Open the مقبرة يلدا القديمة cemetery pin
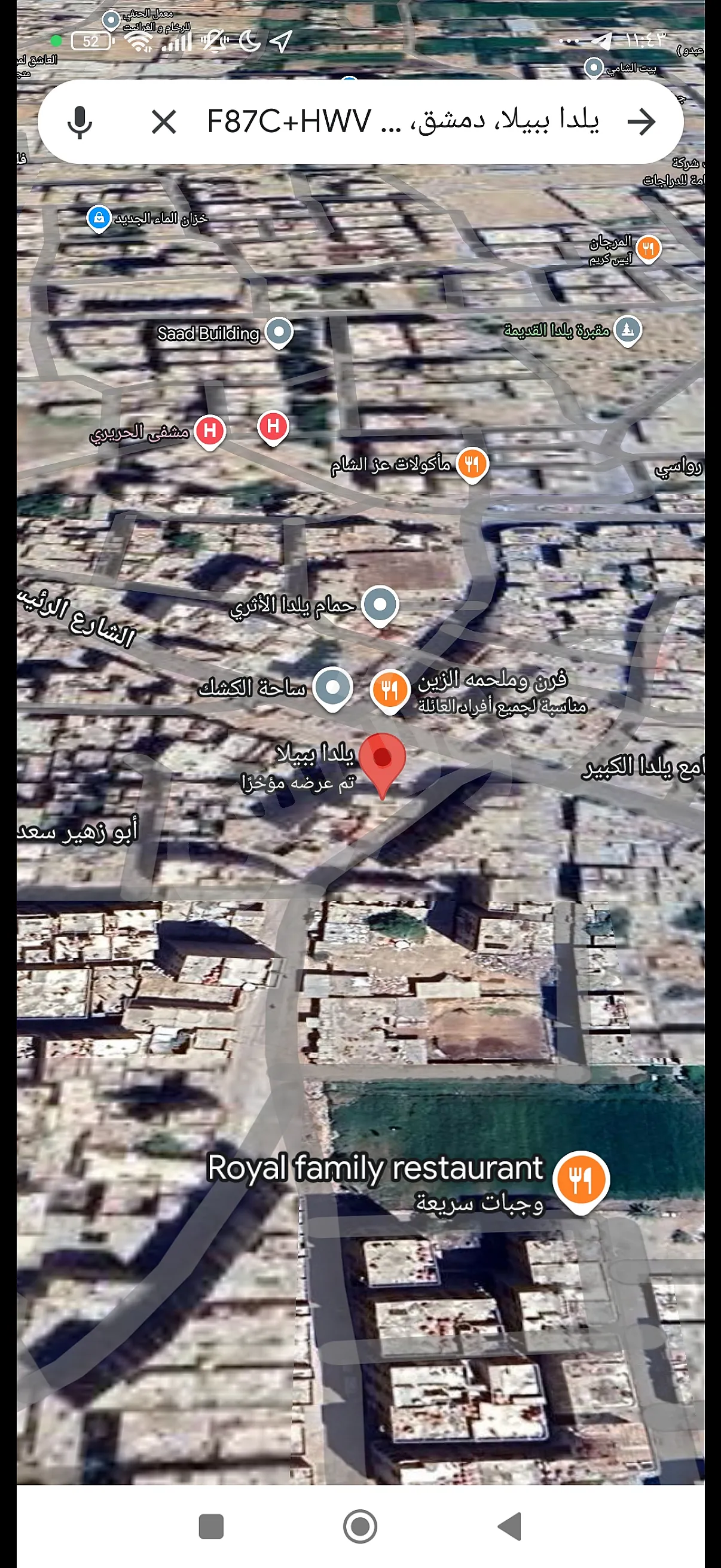Viewport: 721px width, 1568px height. click(x=627, y=330)
